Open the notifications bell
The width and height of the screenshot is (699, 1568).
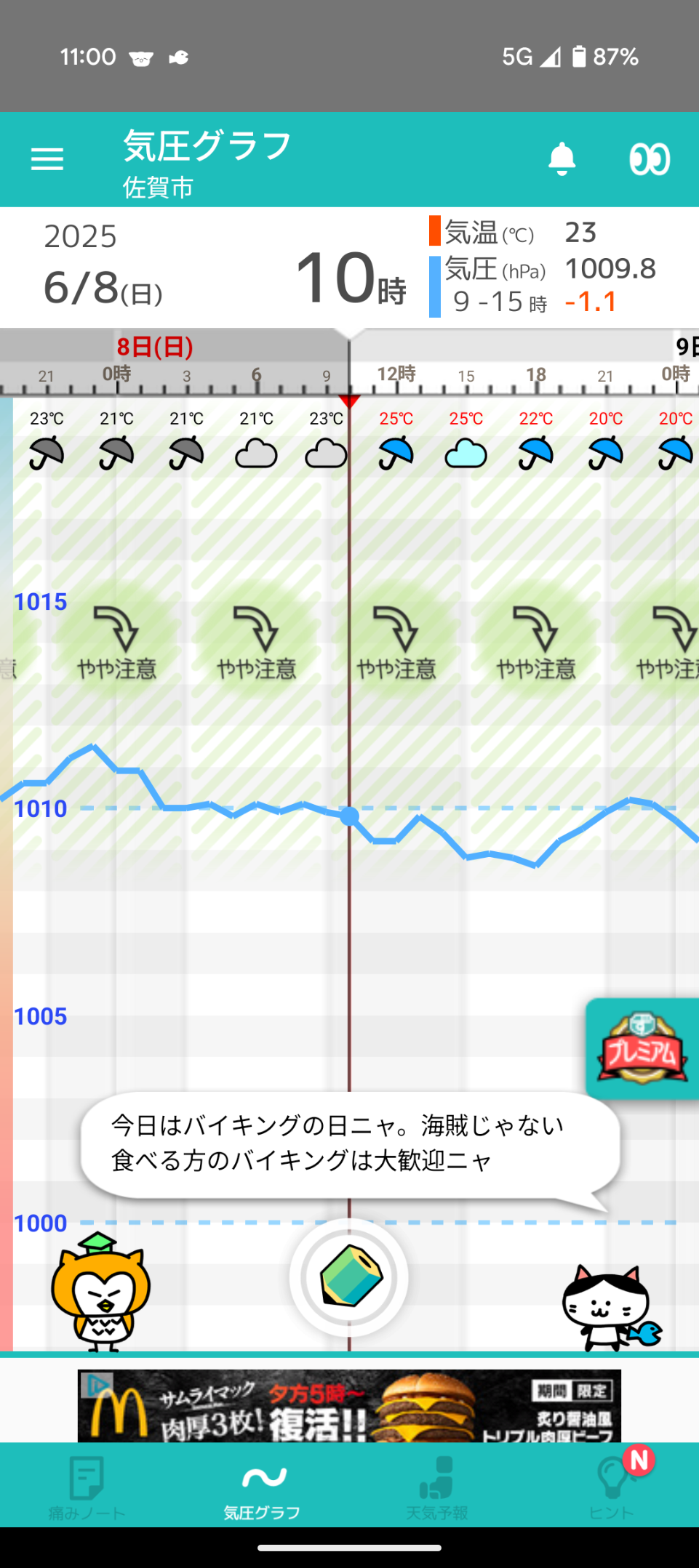pos(562,159)
